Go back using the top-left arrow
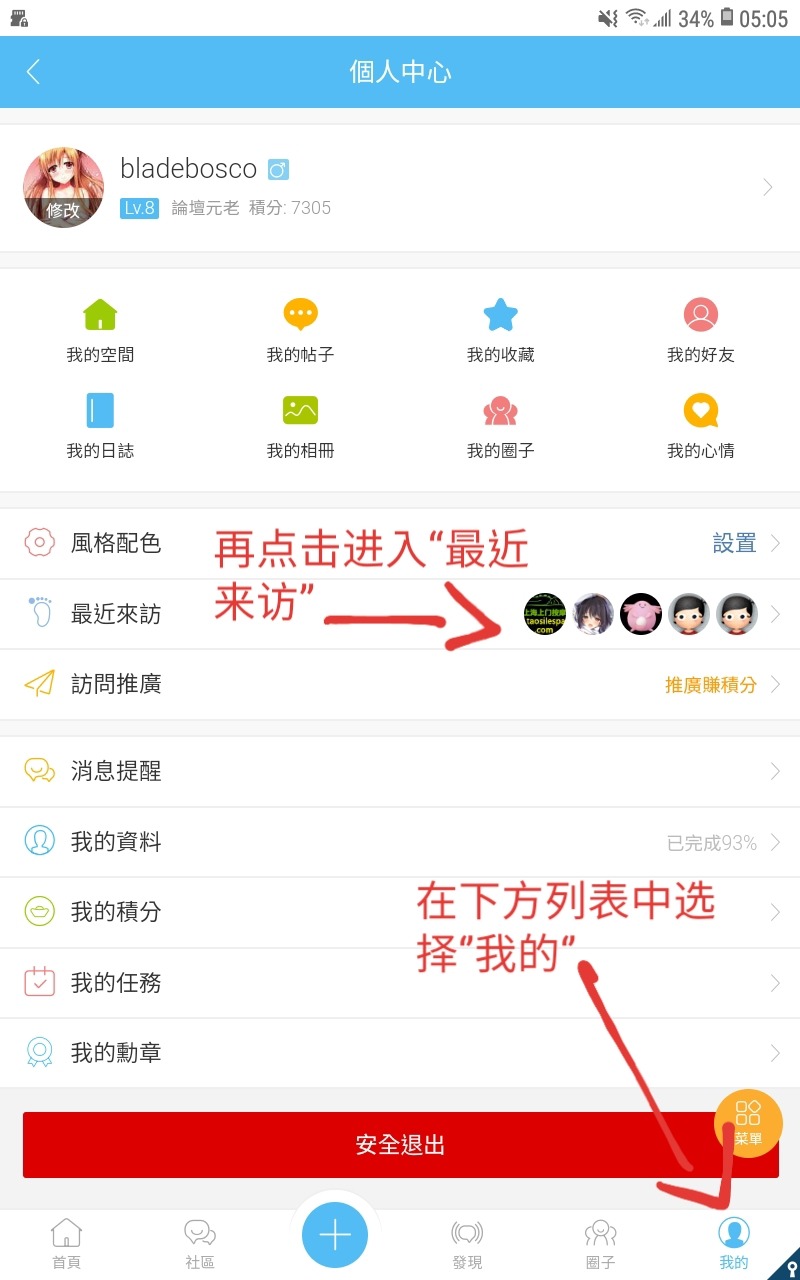The image size is (800, 1280). 33,72
